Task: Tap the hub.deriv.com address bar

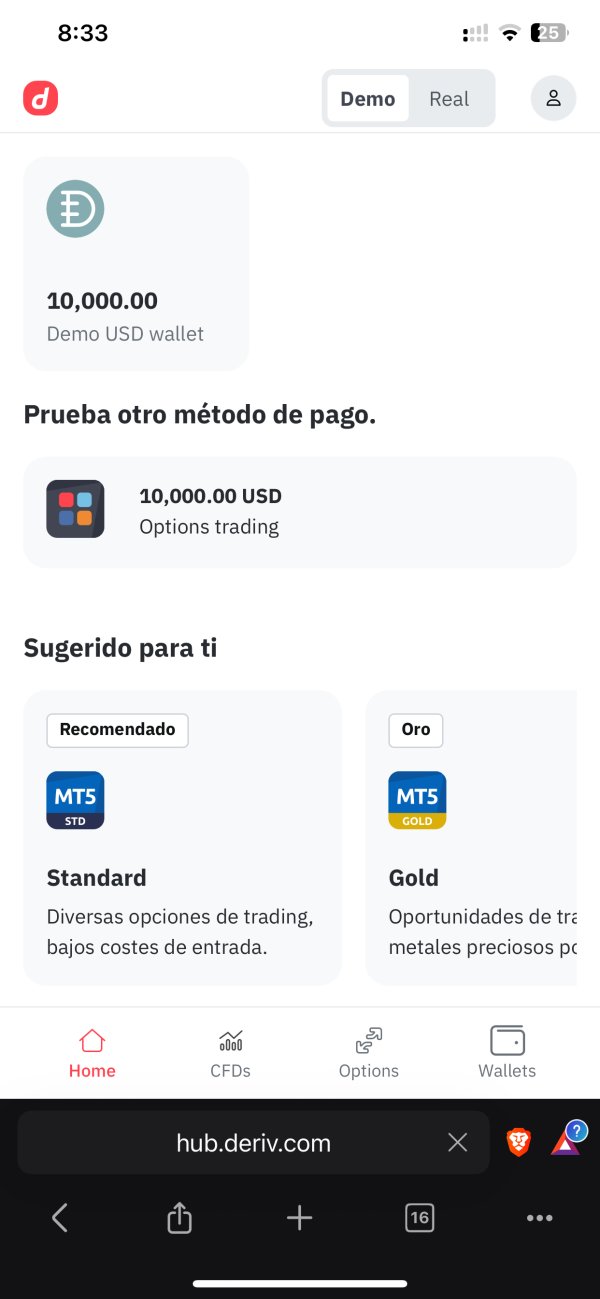Action: pyautogui.click(x=253, y=1143)
